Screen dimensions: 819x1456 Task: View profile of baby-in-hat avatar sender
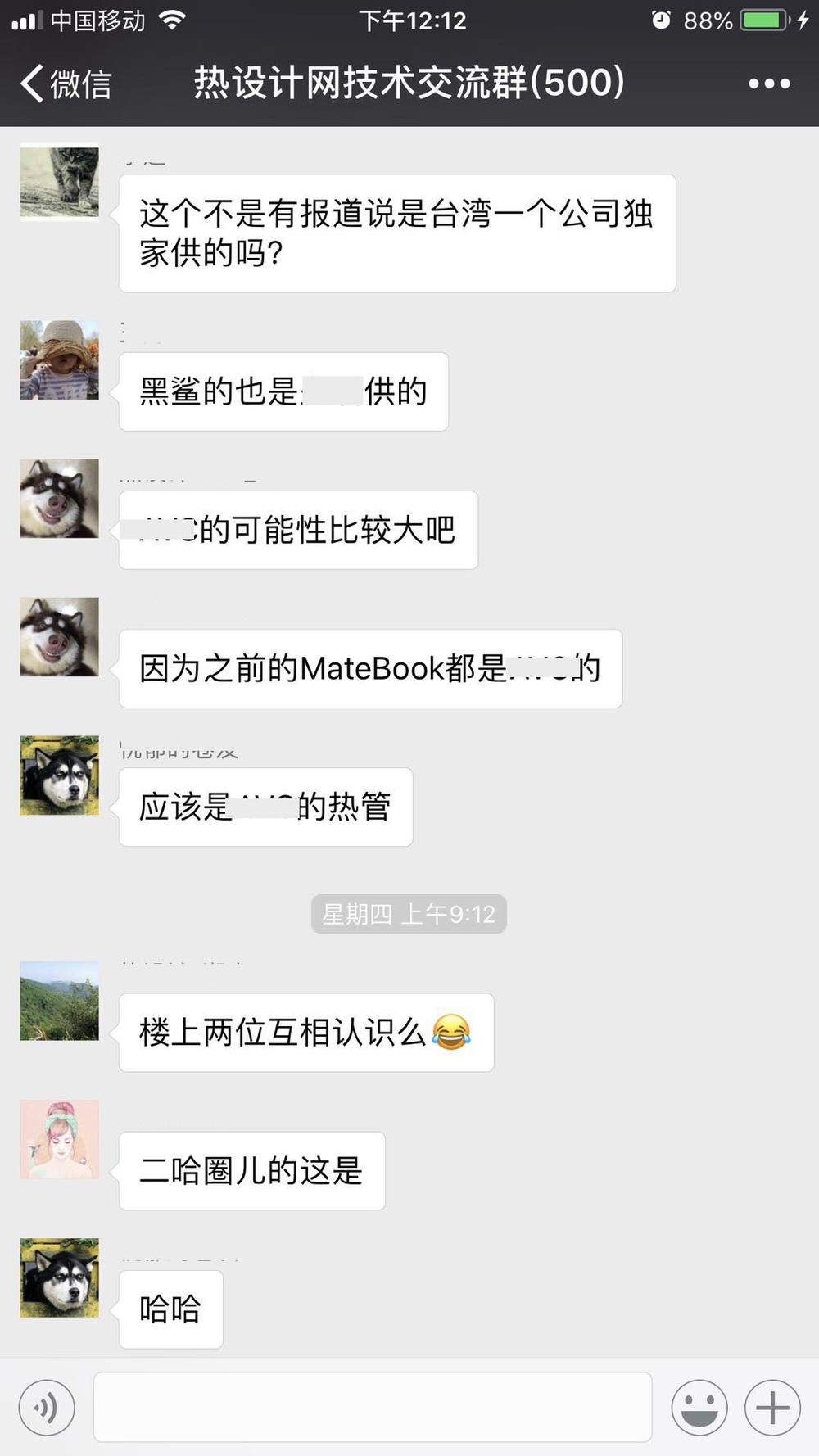[59, 360]
